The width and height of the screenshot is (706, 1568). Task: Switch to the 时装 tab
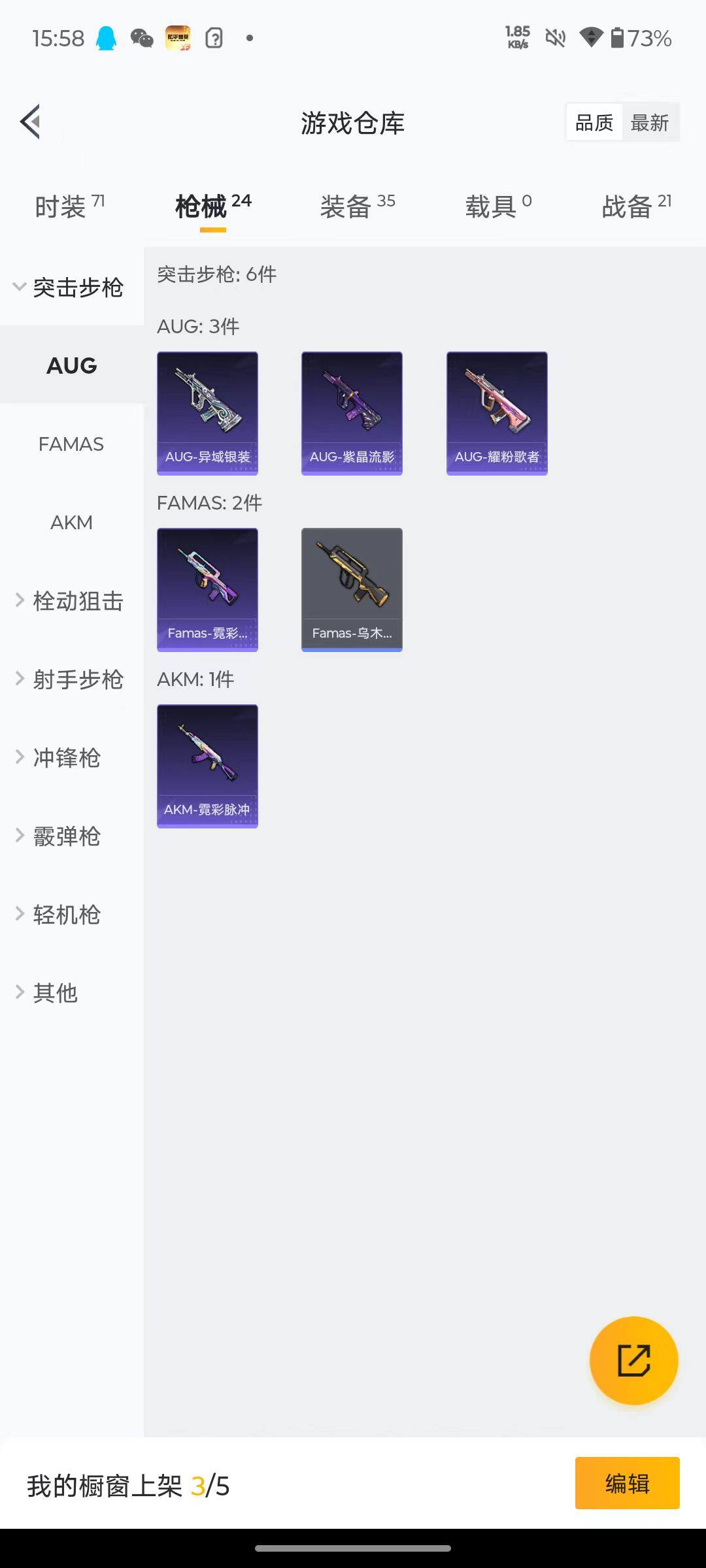(x=69, y=207)
